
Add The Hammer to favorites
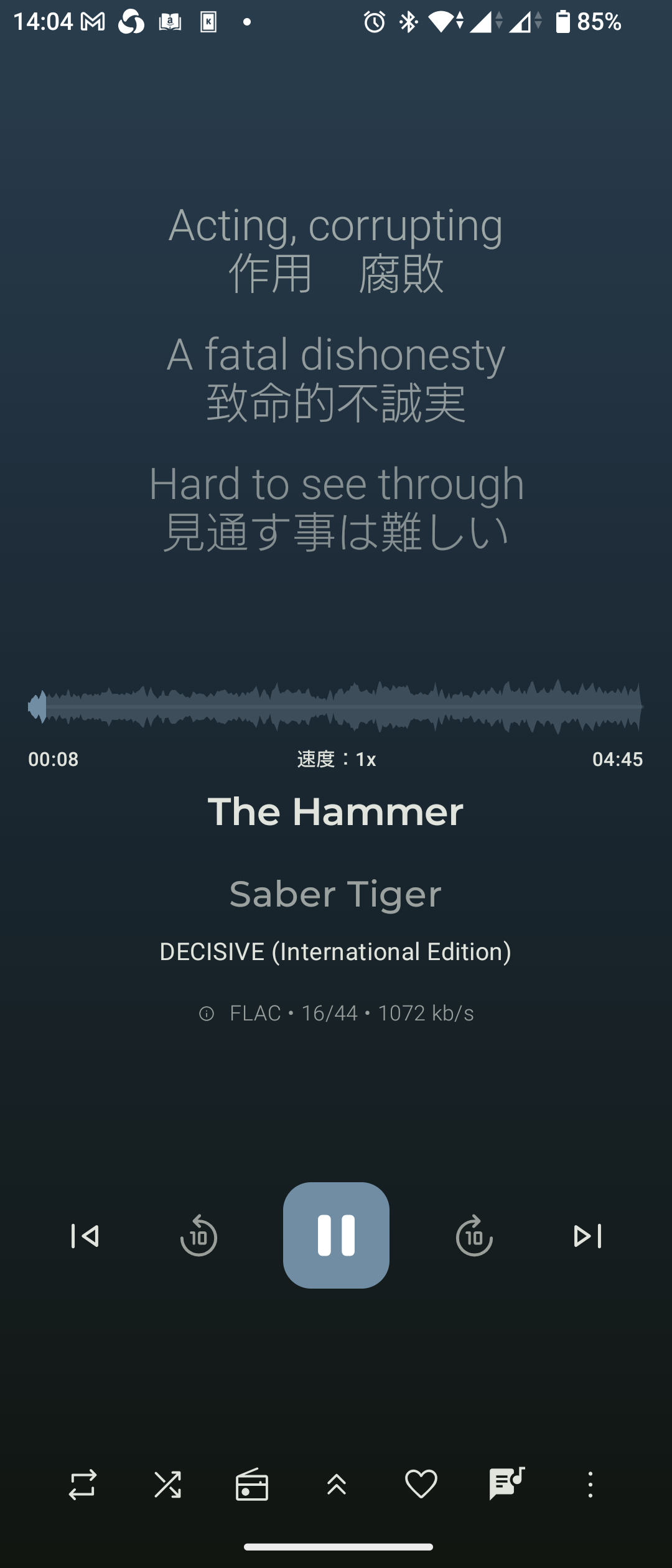click(421, 1484)
